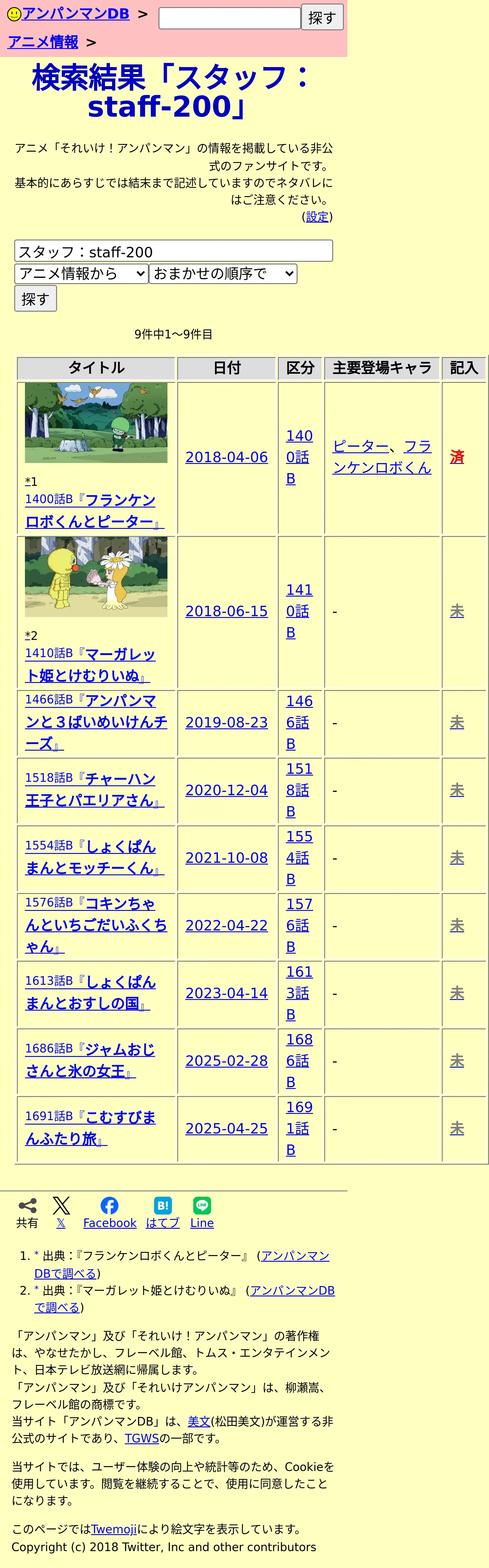
Task: Open the アニメ情報 breadcrumb link
Action: point(43,42)
